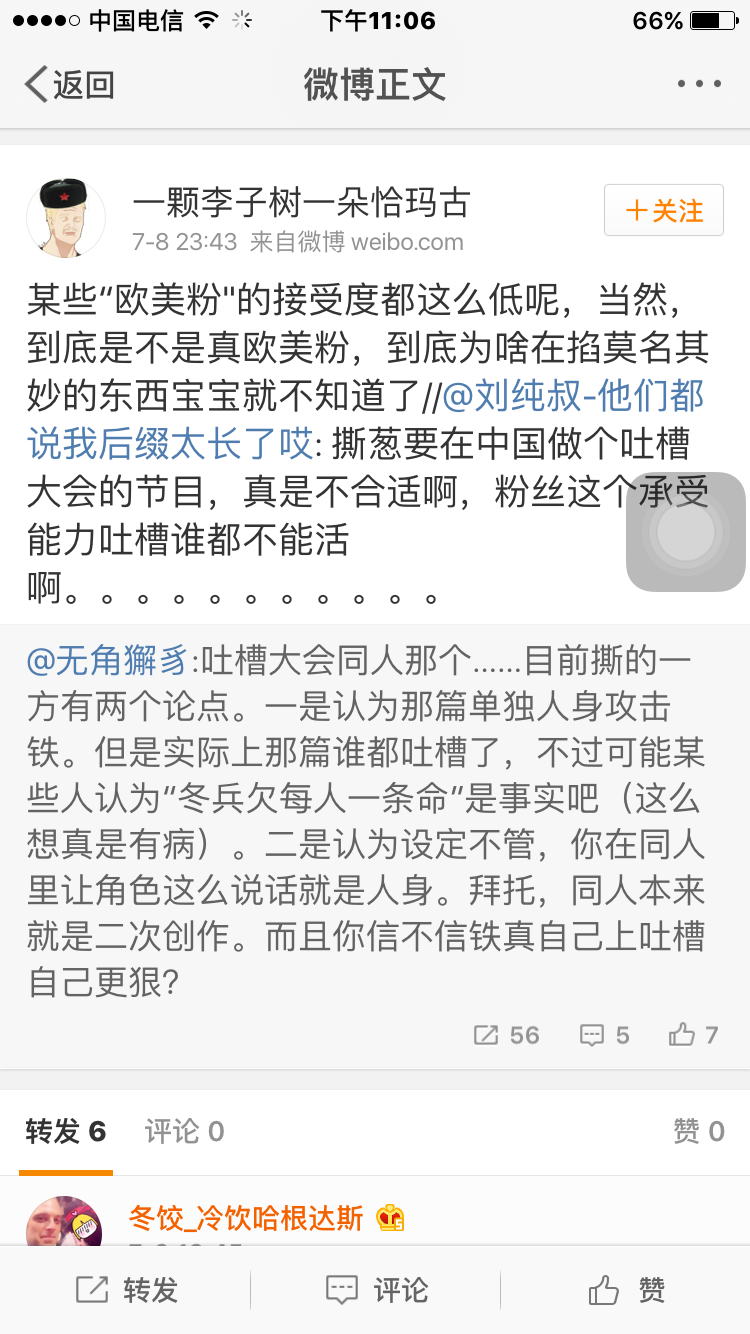Open the three-dot overflow menu

698,85
